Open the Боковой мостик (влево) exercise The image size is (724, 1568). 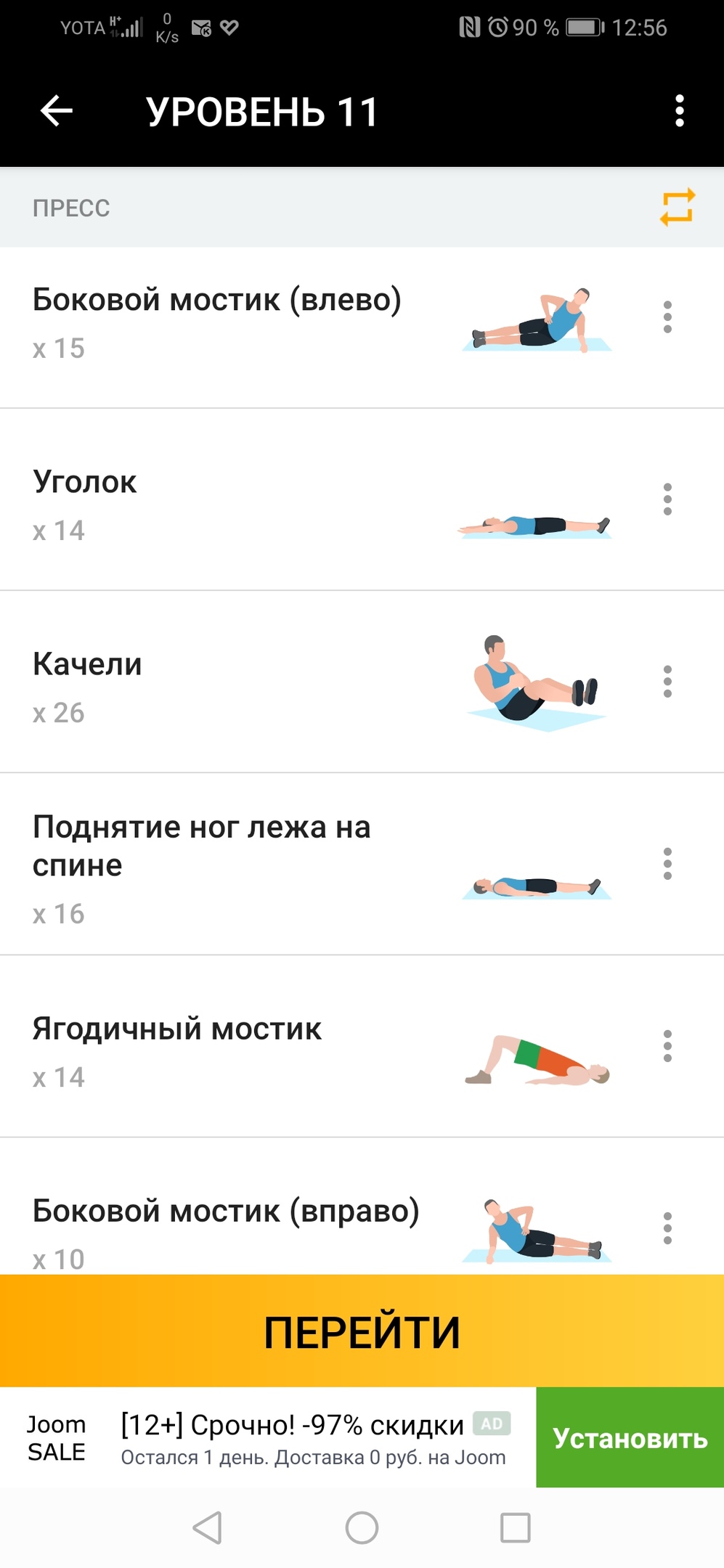[218, 323]
